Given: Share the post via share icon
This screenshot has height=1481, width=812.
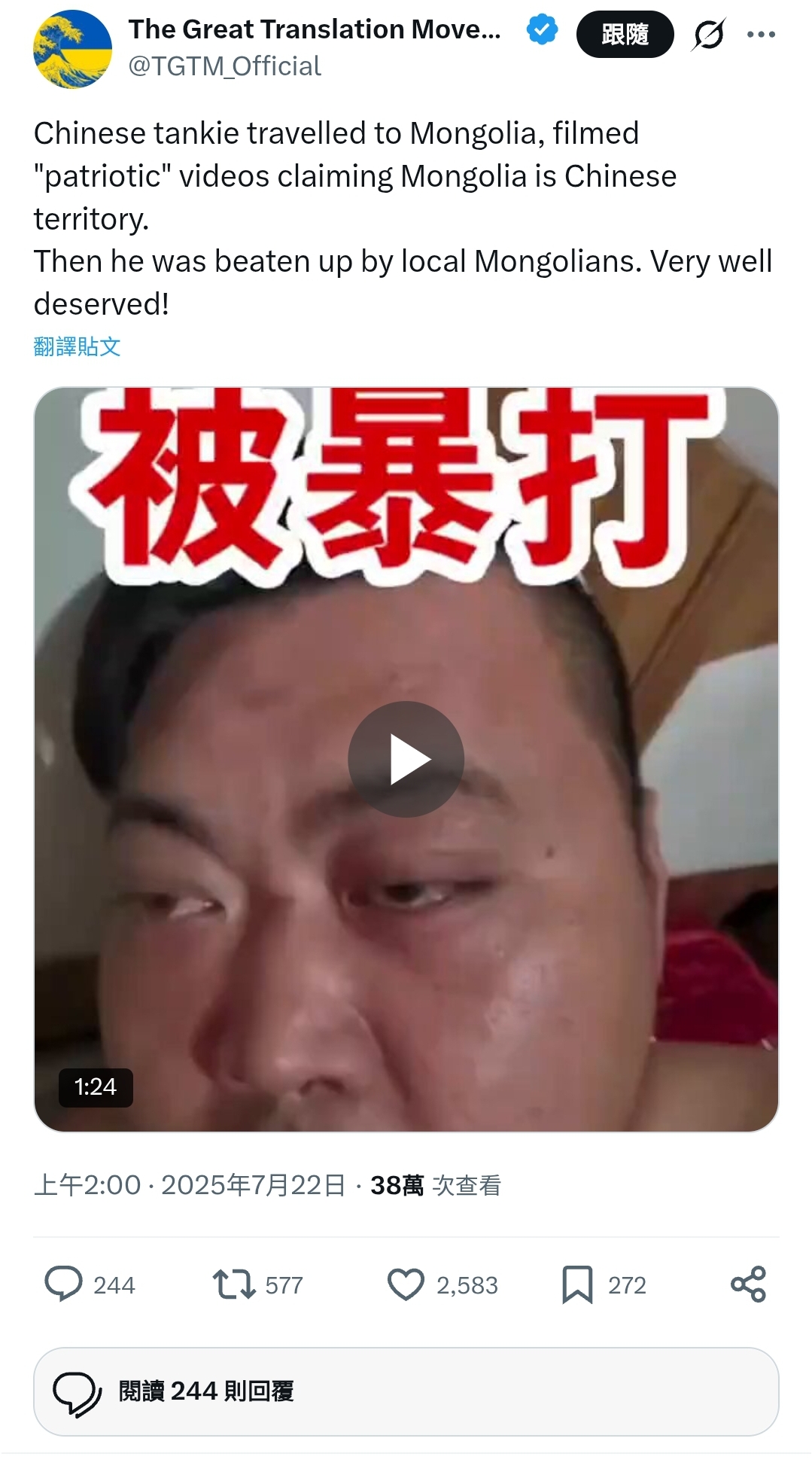Looking at the screenshot, I should pos(748,1284).
